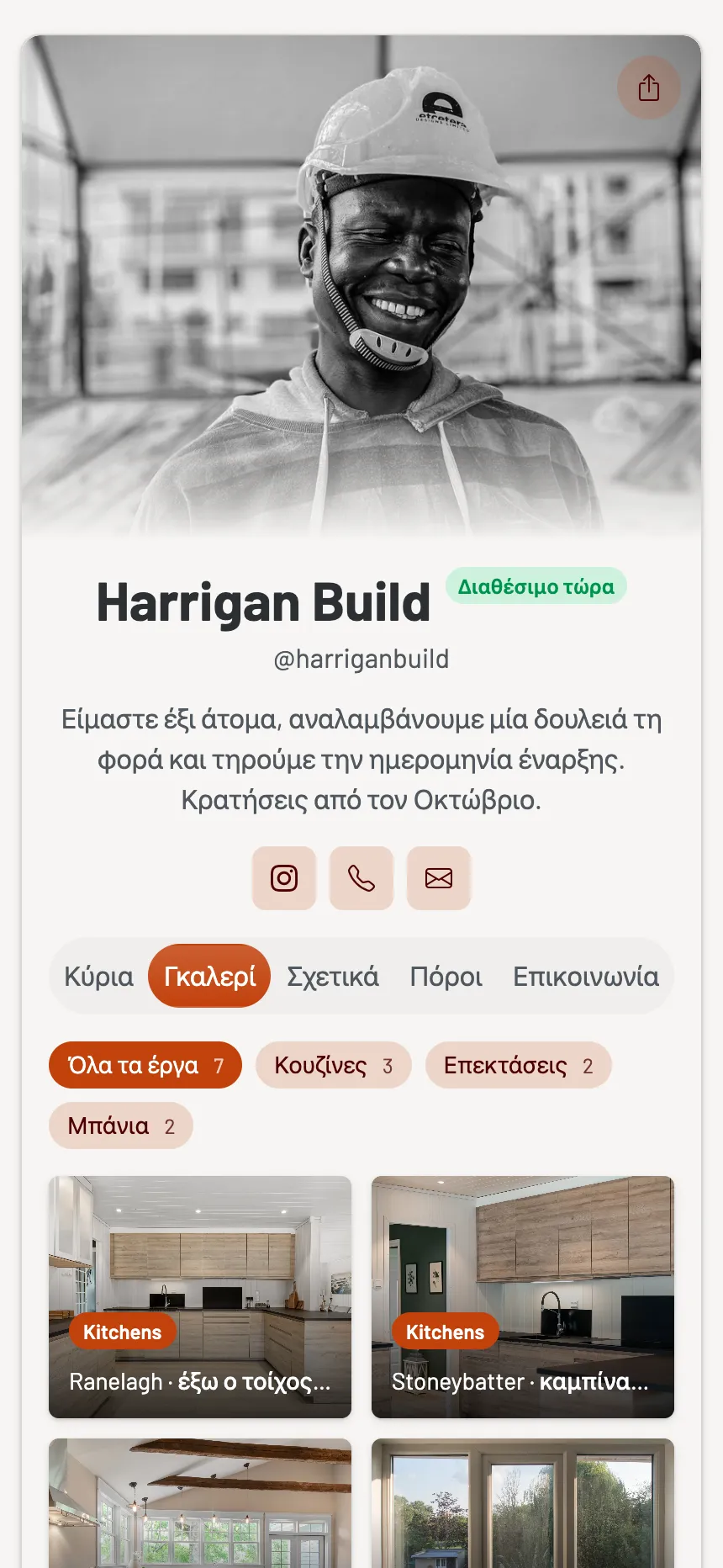
Task: Share the Harrigan Build profile
Action: click(648, 87)
